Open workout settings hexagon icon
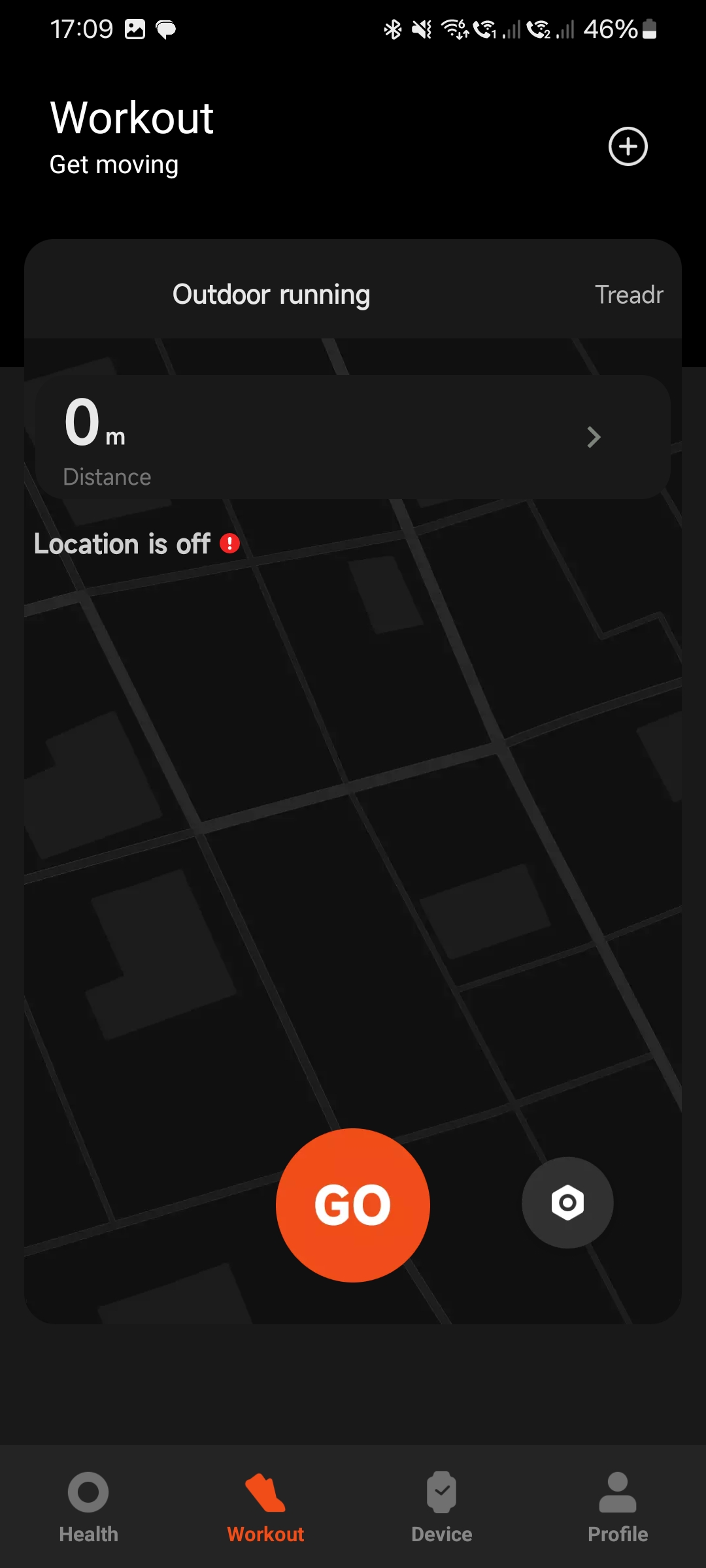The width and height of the screenshot is (706, 1568). [567, 1202]
